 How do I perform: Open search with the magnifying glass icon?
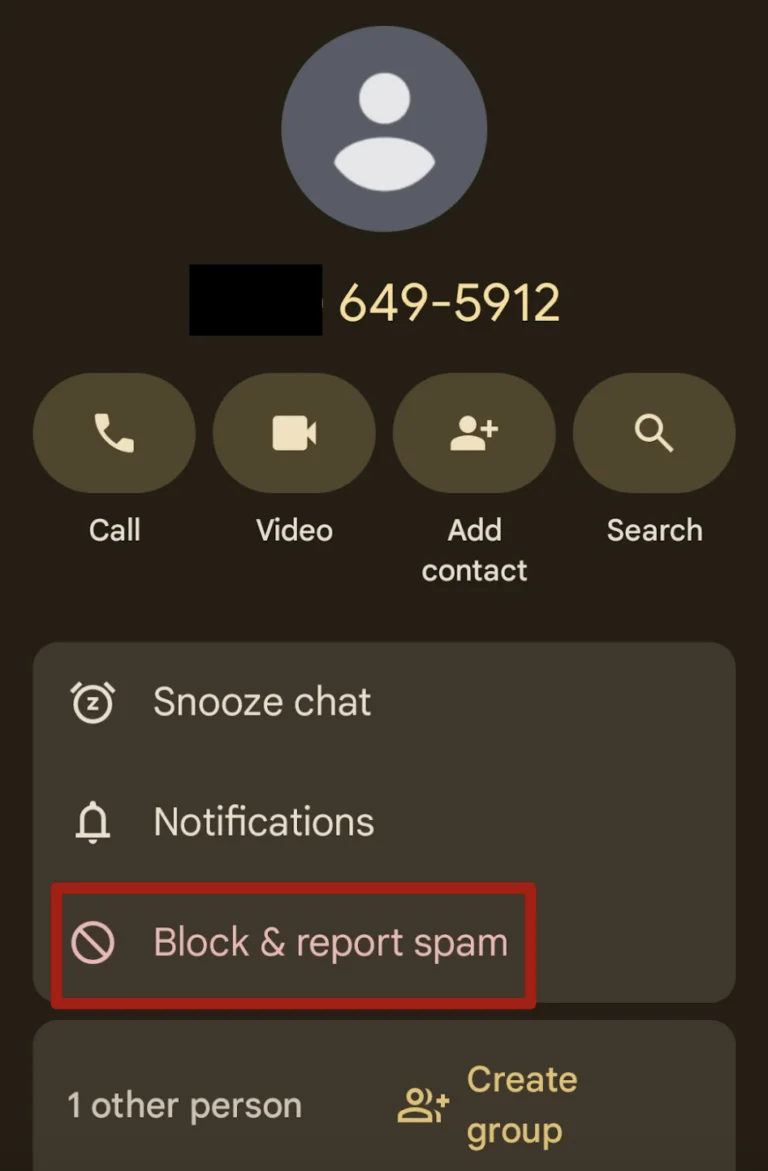click(x=653, y=432)
